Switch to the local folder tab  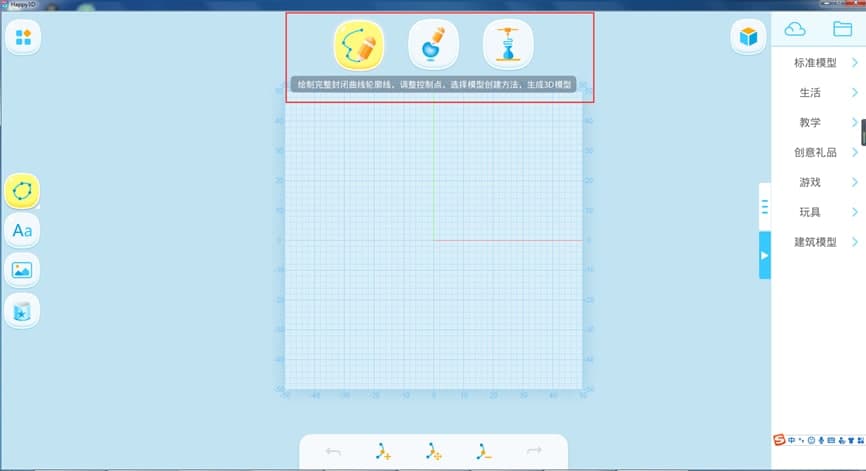click(x=842, y=28)
